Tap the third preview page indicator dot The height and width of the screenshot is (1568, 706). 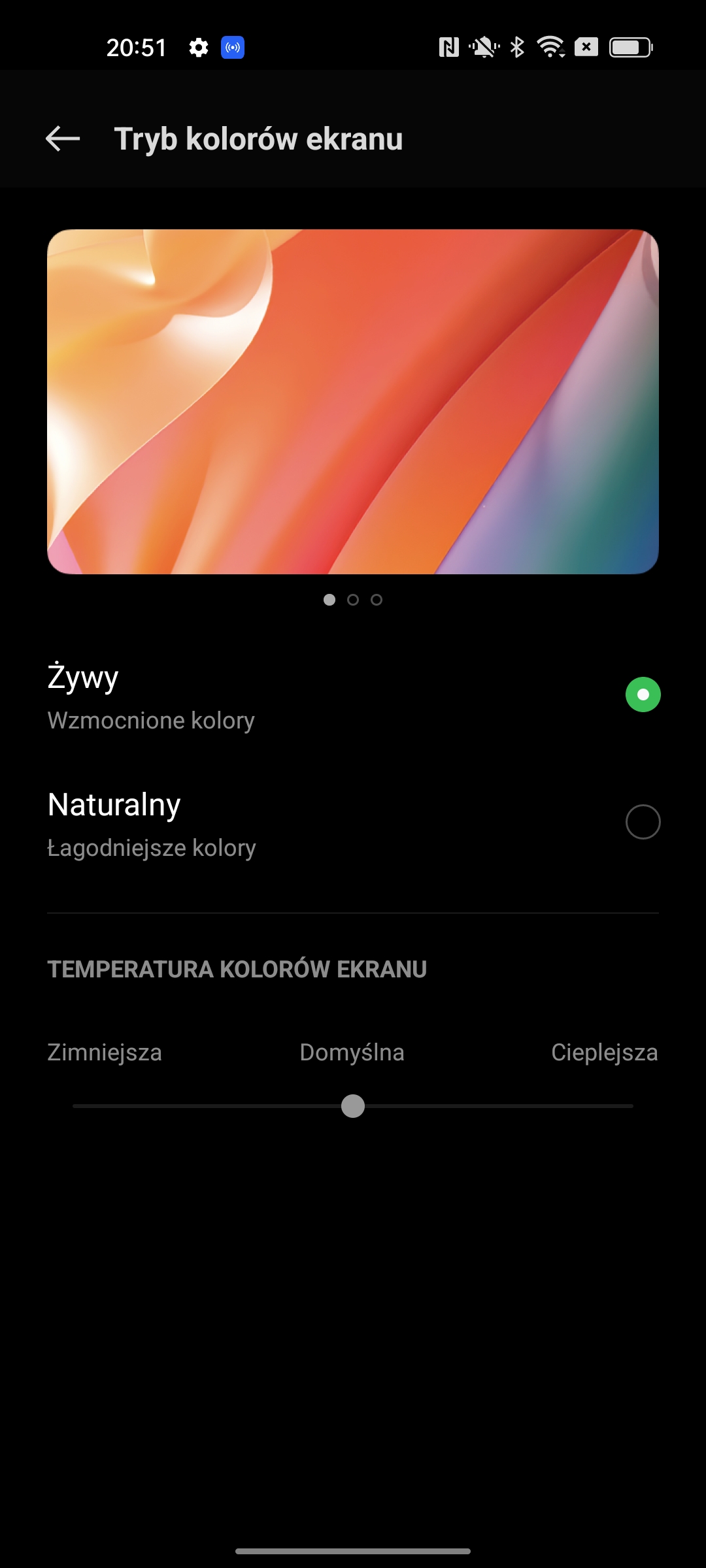click(377, 600)
